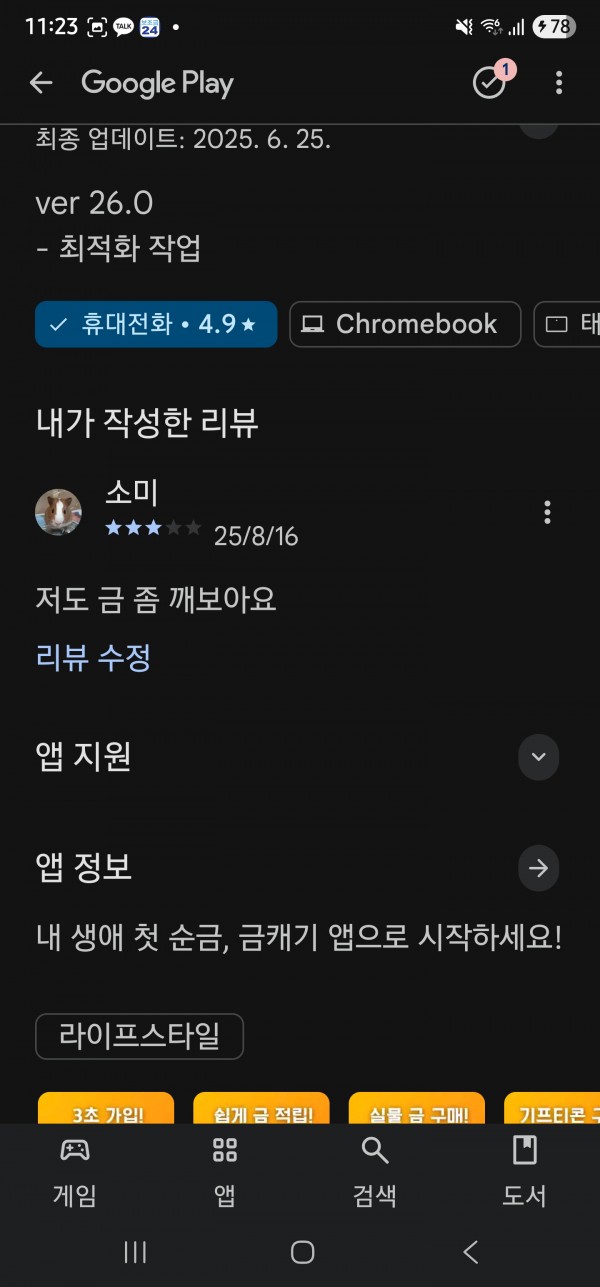Tap the system home button

[x=302, y=1252]
